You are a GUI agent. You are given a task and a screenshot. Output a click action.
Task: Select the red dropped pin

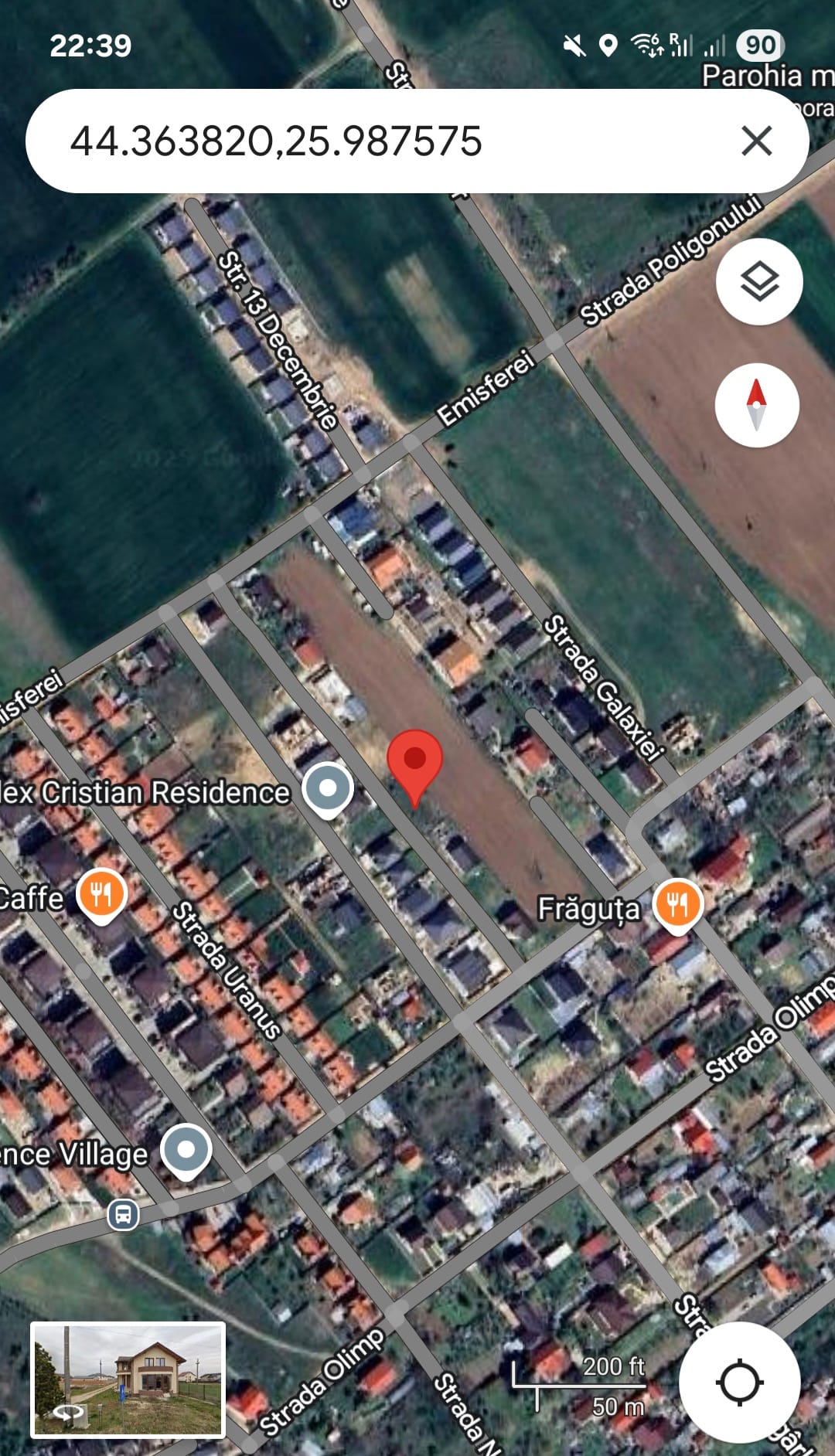coord(414,763)
